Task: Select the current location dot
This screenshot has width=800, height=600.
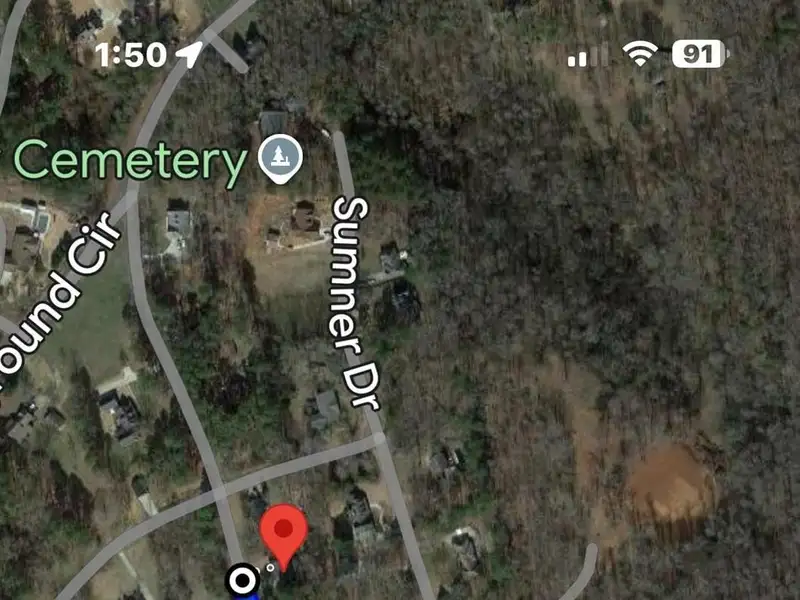Action: [242, 580]
